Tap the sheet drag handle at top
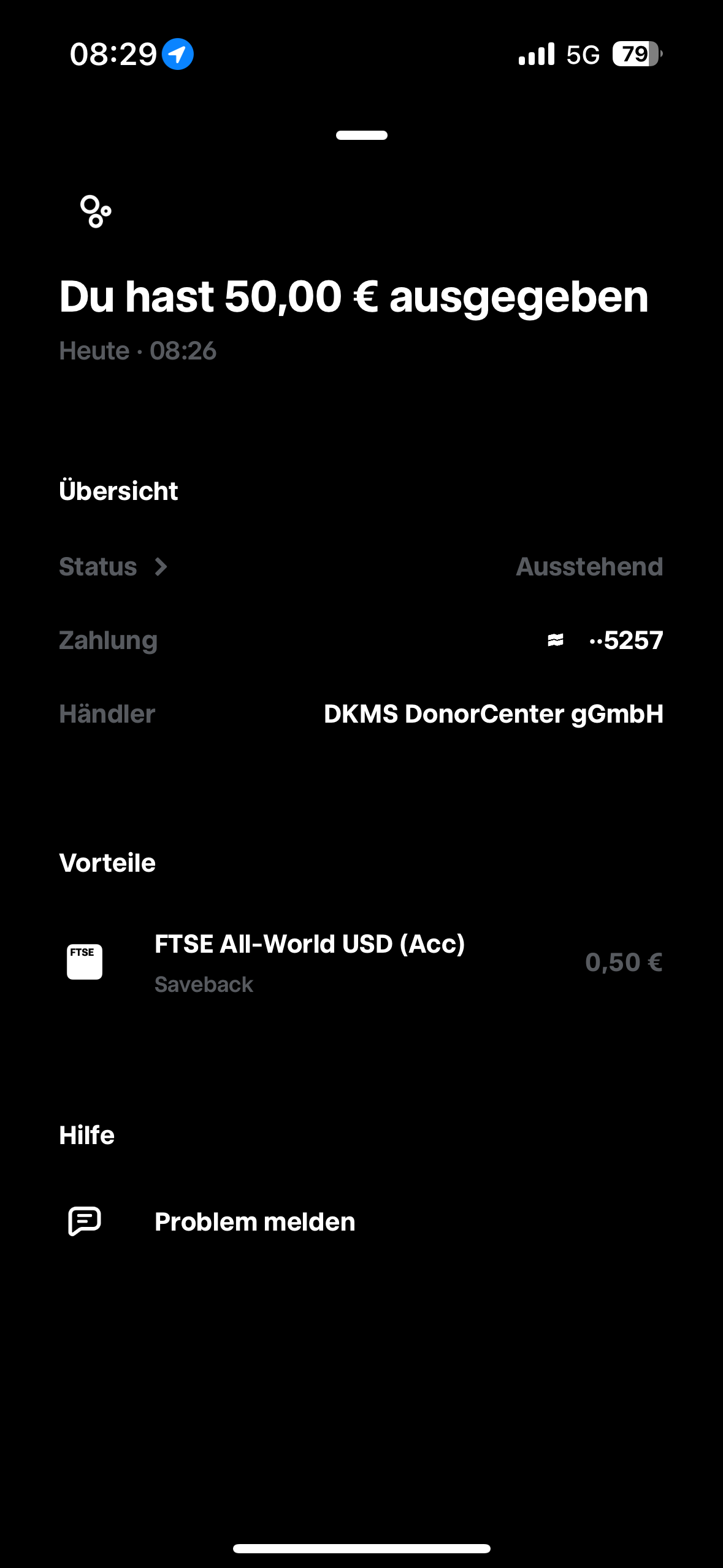 [x=361, y=135]
